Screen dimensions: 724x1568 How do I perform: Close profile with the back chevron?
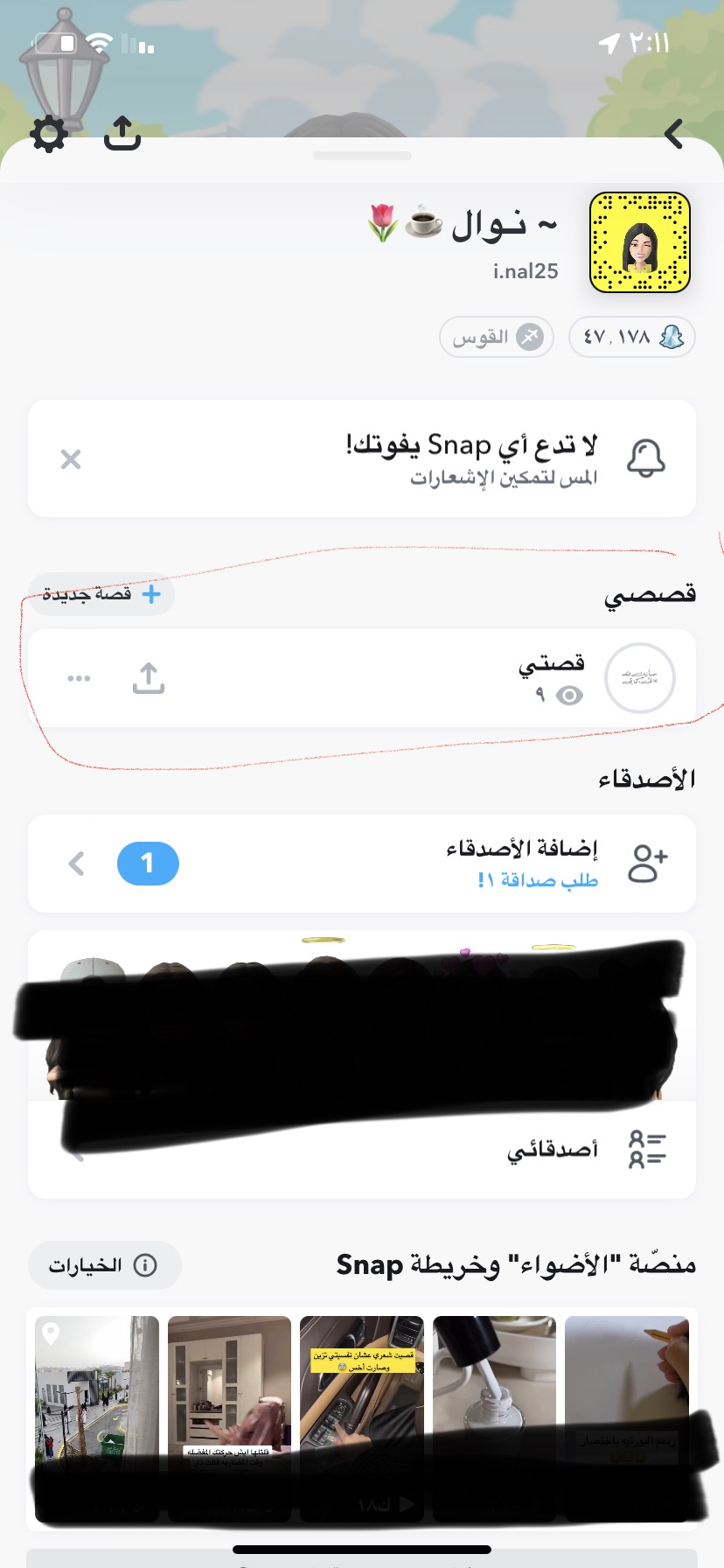pyautogui.click(x=673, y=134)
